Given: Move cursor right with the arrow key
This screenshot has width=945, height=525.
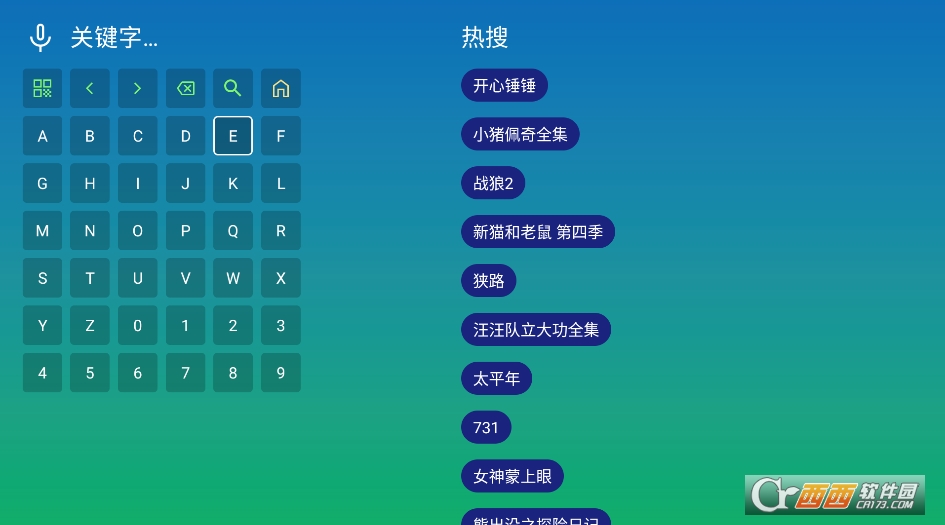Looking at the screenshot, I should 137,88.
